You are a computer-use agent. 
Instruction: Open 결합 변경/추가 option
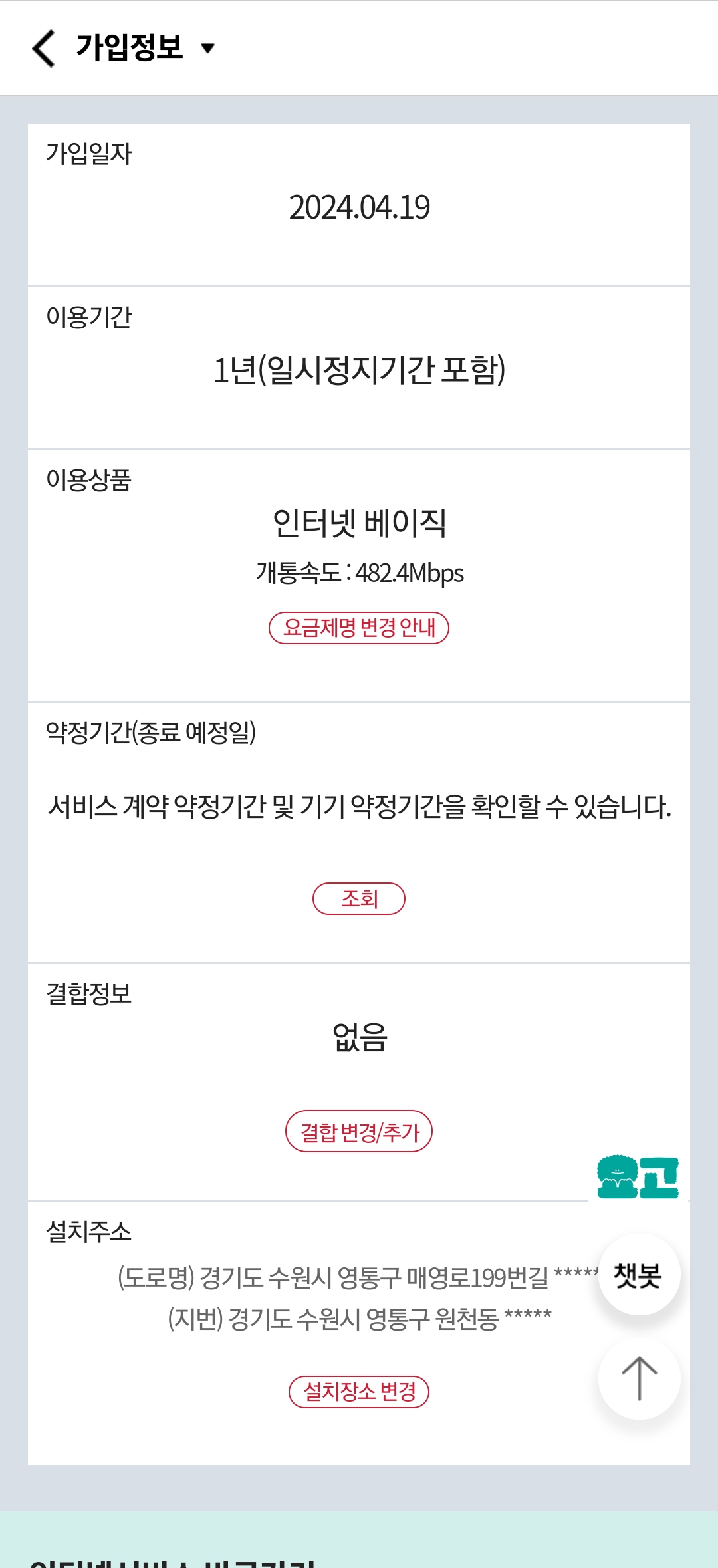[359, 1131]
